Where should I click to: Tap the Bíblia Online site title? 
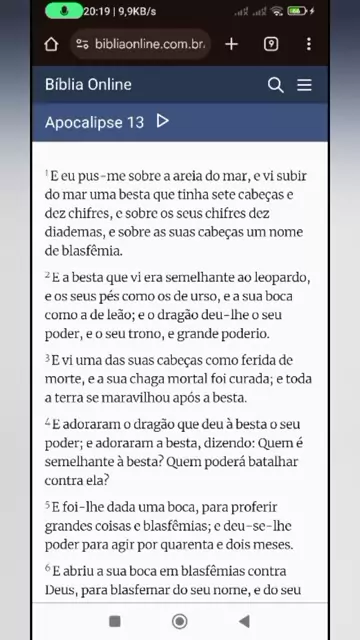click(x=88, y=85)
